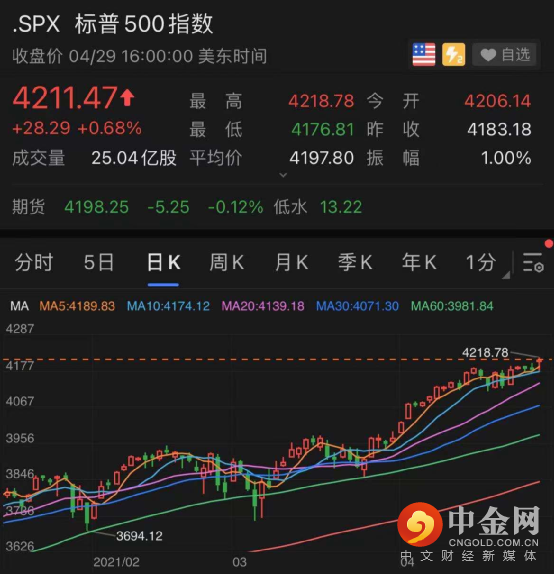Add SPX to watchlist with 自选

pos(504,55)
